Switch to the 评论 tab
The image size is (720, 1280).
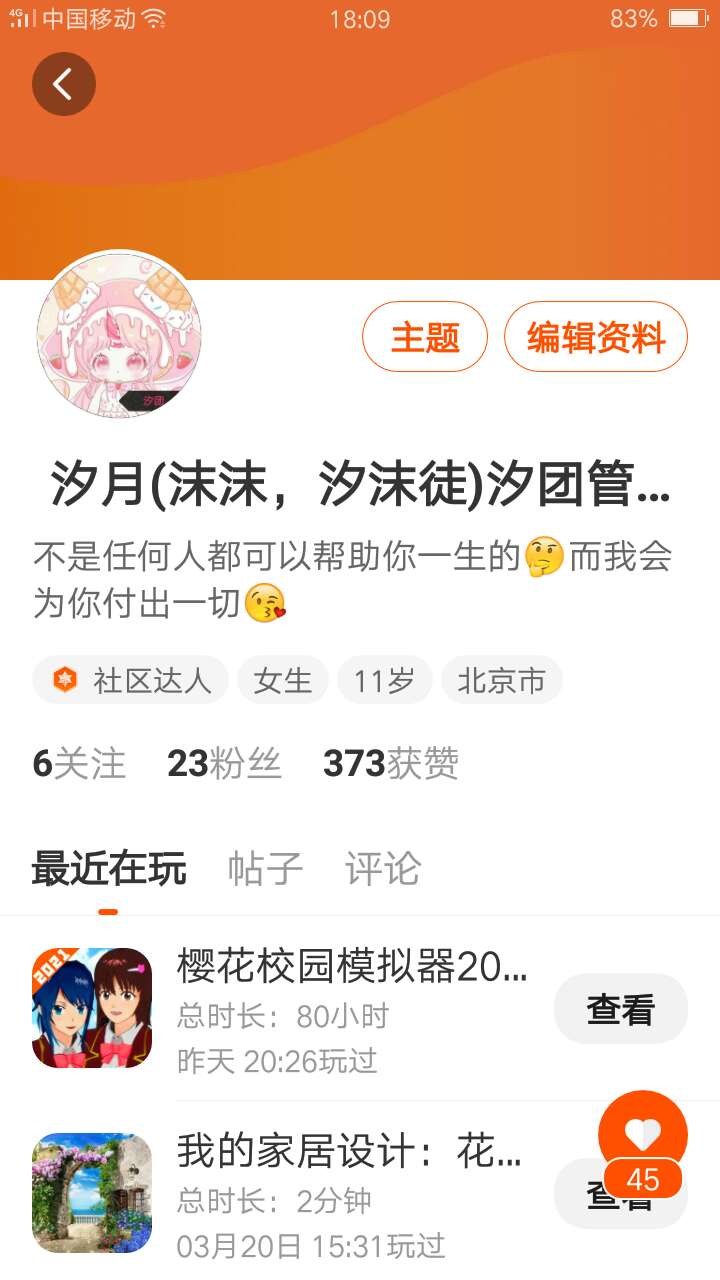[x=383, y=869]
